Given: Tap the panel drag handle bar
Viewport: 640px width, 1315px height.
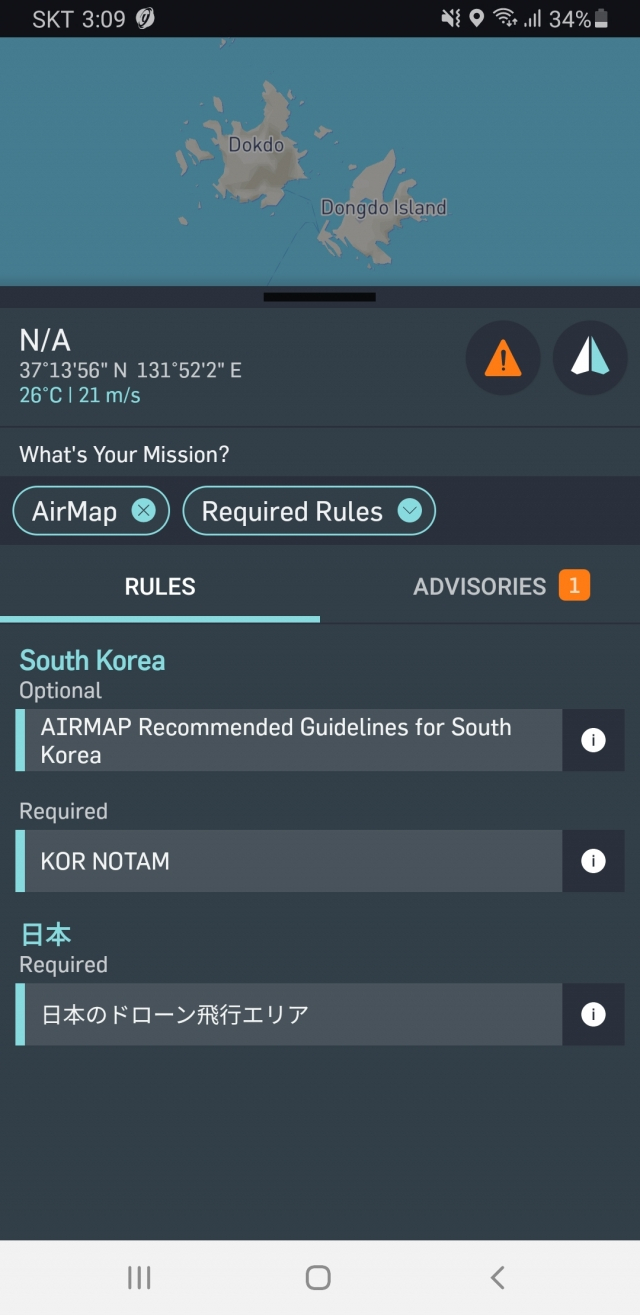Looking at the screenshot, I should (320, 297).
